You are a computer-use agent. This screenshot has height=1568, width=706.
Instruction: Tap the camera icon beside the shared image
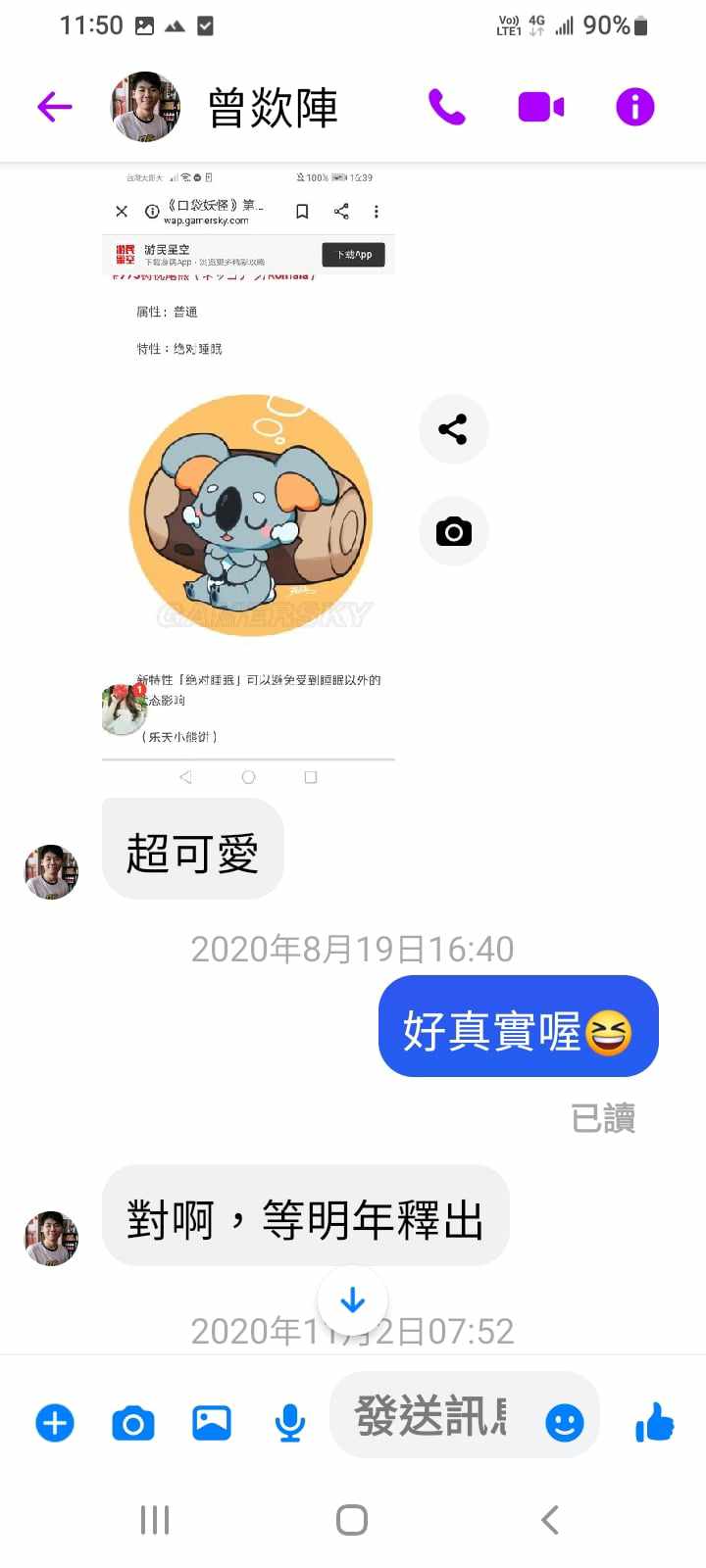[x=453, y=531]
